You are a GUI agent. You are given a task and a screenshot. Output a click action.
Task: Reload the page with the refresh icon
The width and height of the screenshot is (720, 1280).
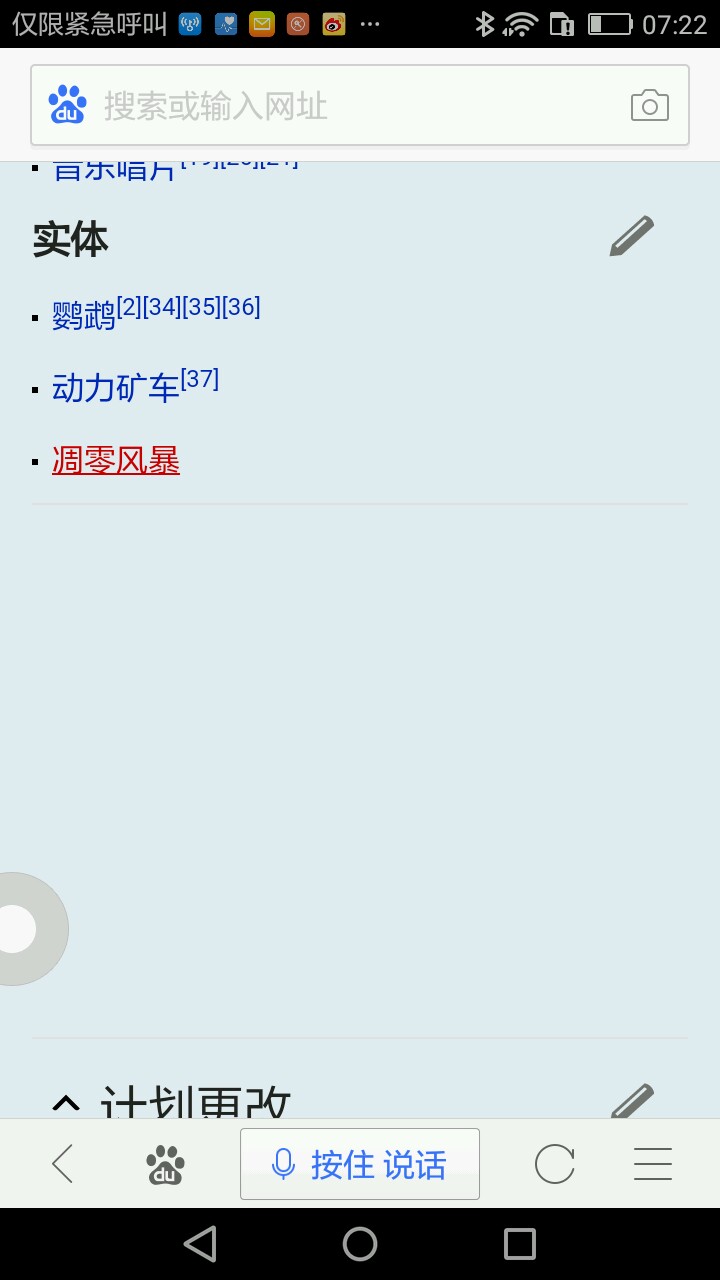tap(554, 1164)
